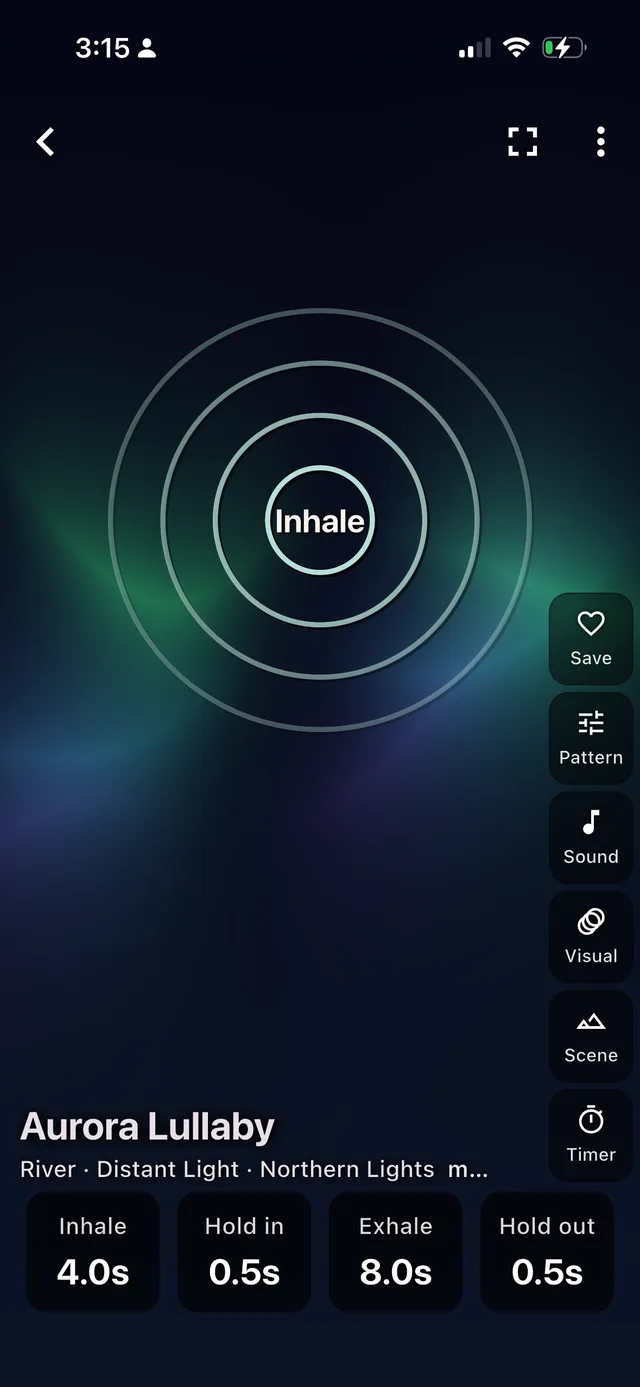Screen dimensions: 640x1387
Task: Choose a different Scene
Action: [x=591, y=1035]
